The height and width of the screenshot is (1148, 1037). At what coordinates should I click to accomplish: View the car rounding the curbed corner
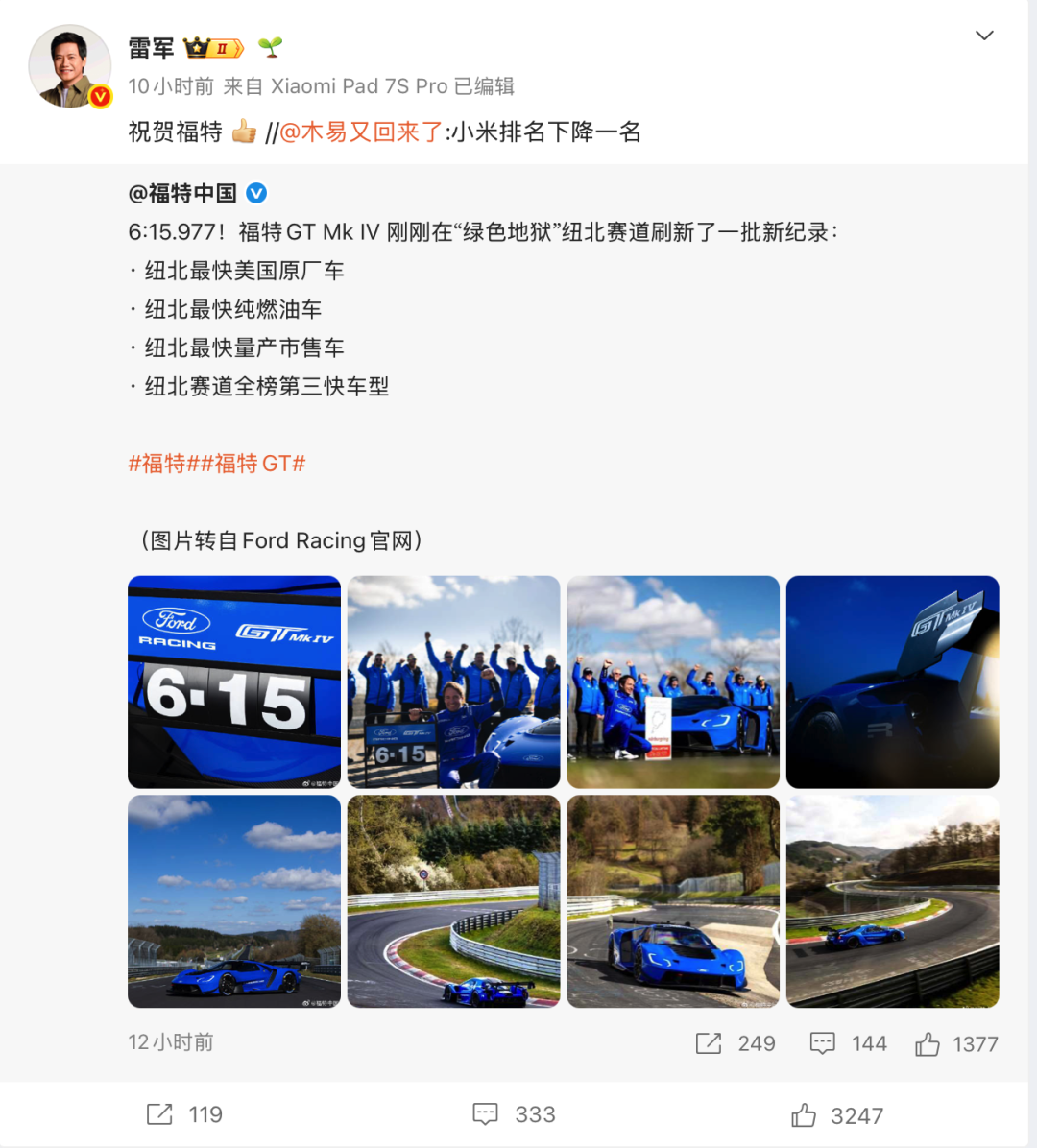[453, 901]
